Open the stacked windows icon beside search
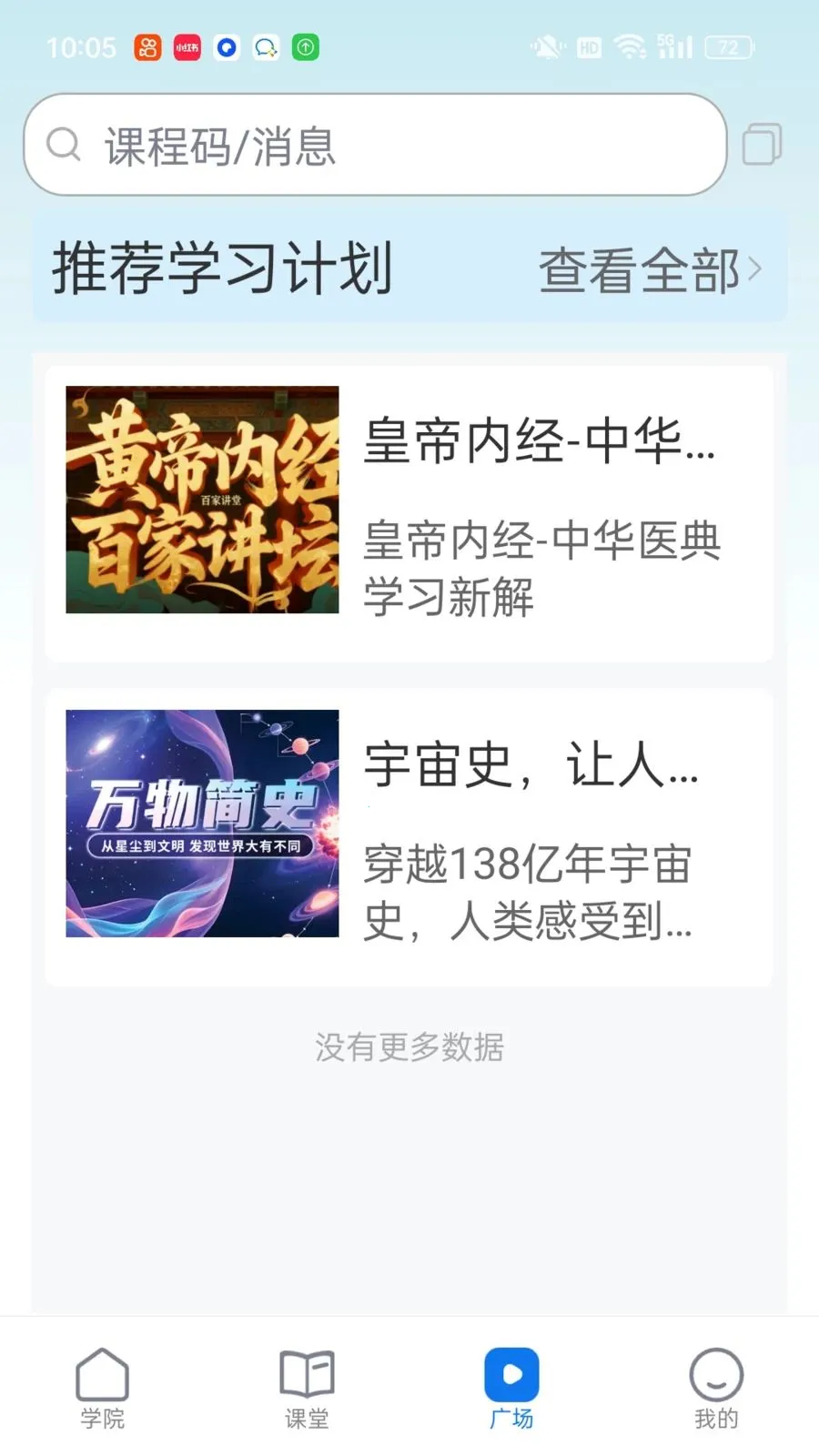This screenshot has height=1456, width=819. [762, 144]
